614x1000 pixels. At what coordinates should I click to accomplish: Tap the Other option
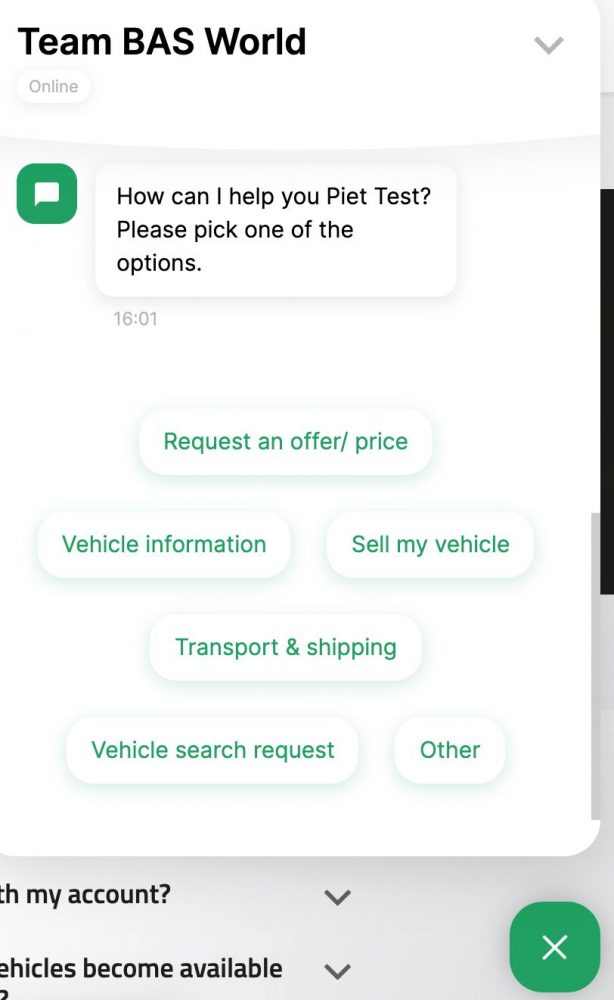pos(450,750)
